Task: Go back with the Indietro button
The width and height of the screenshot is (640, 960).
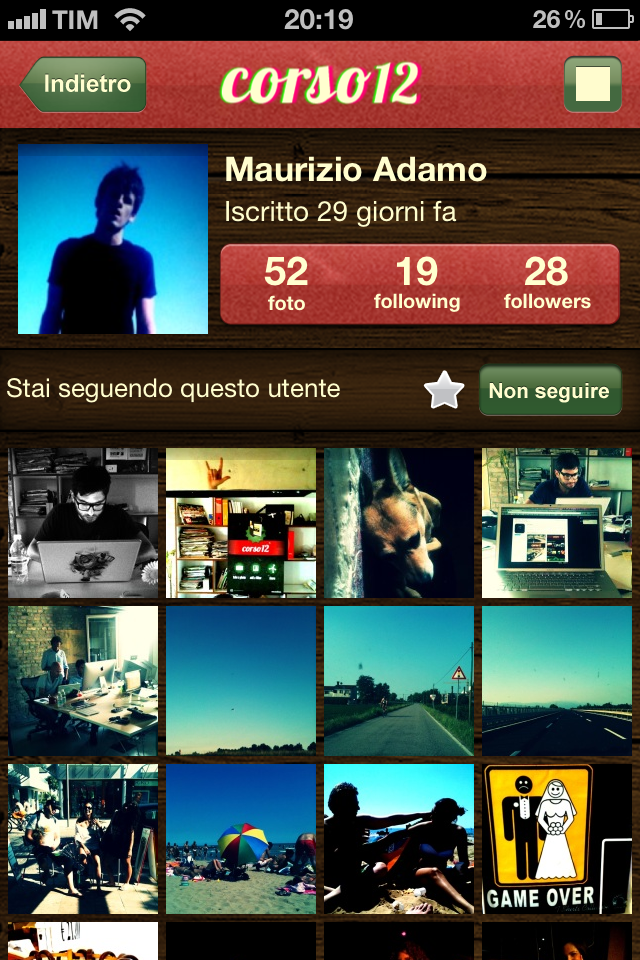Action: click(x=84, y=84)
